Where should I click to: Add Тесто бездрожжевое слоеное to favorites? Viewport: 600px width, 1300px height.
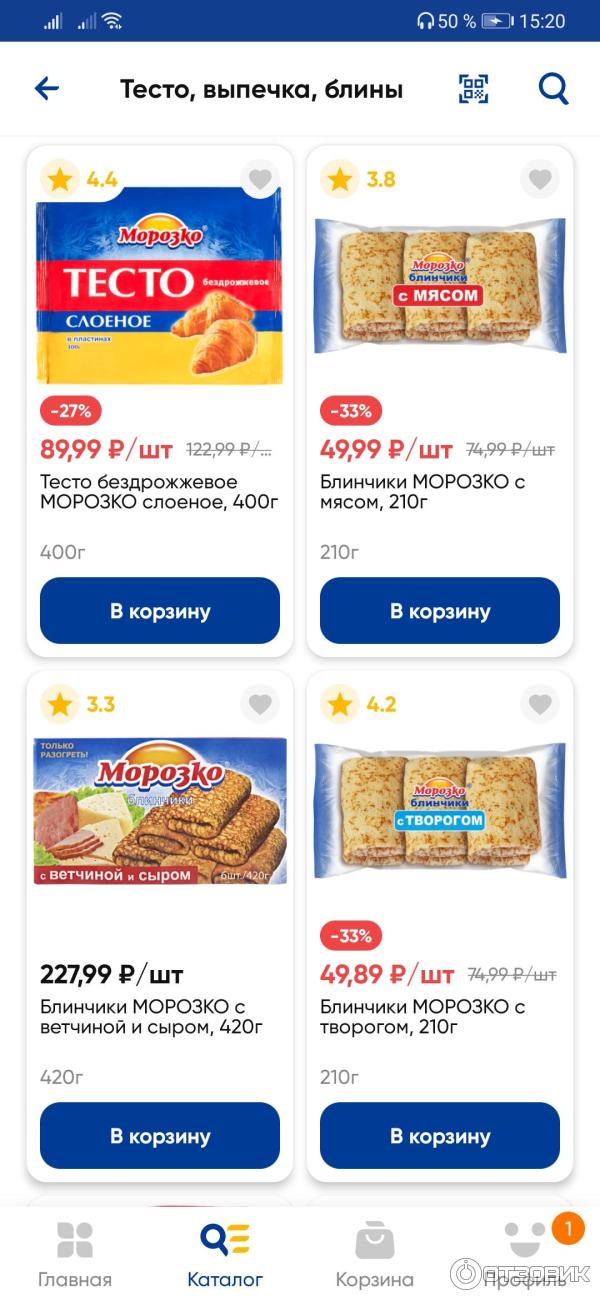260,180
